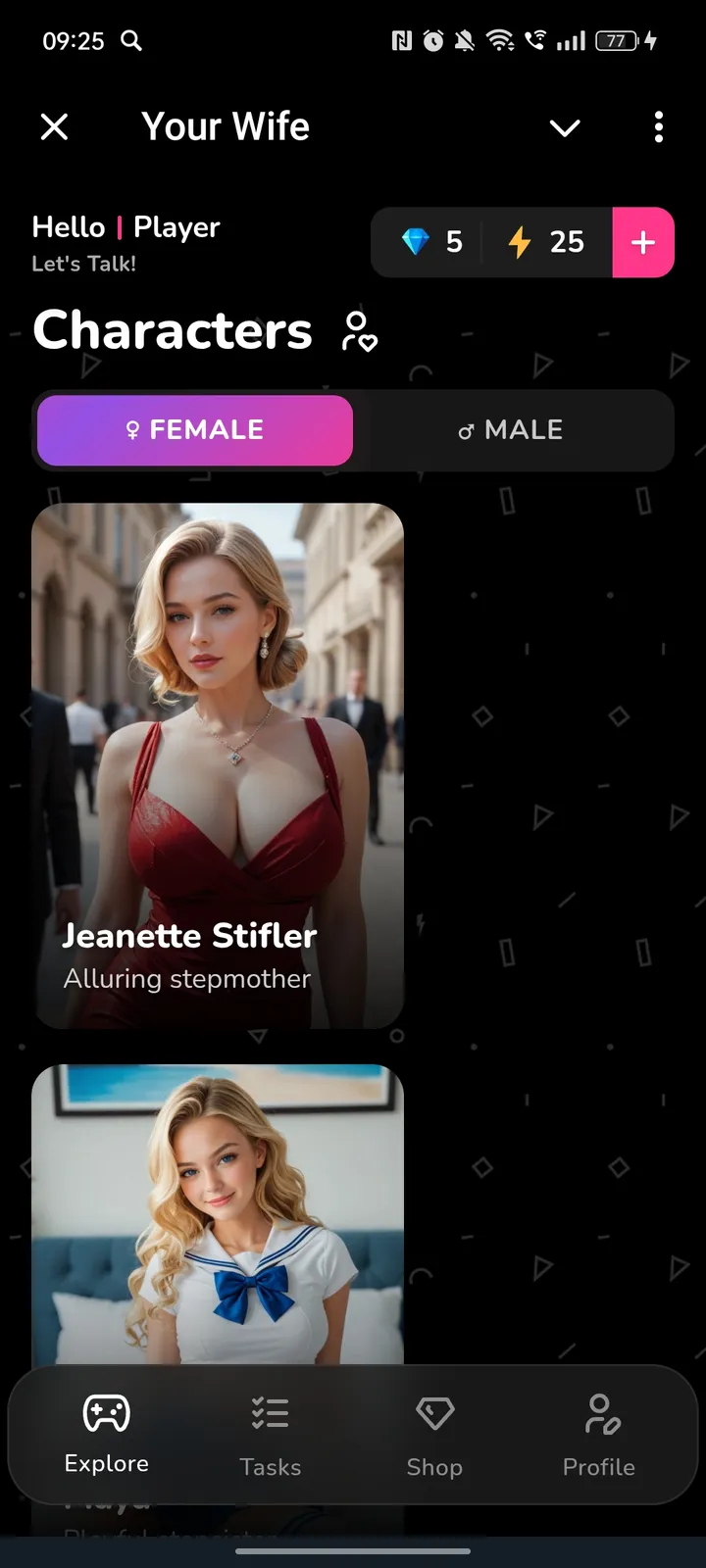Open the sailor-uniform character card
The height and width of the screenshot is (1568, 706).
point(218,1215)
